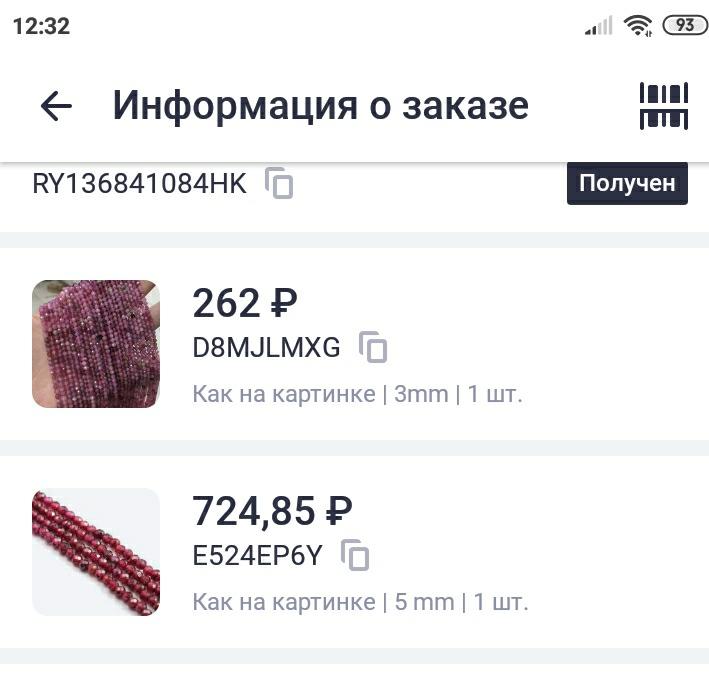Viewport: 709px width, 687px height.
Task: Copy item code D8MJLMXG
Action: coord(373,347)
